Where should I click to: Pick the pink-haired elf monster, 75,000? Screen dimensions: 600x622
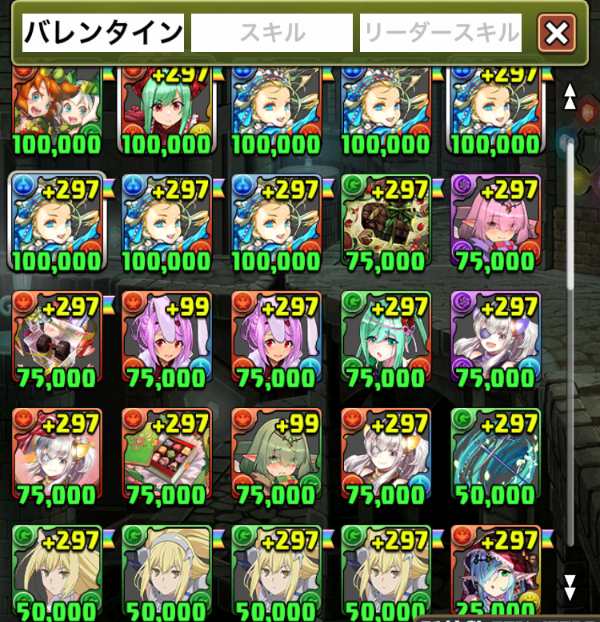[x=492, y=222]
